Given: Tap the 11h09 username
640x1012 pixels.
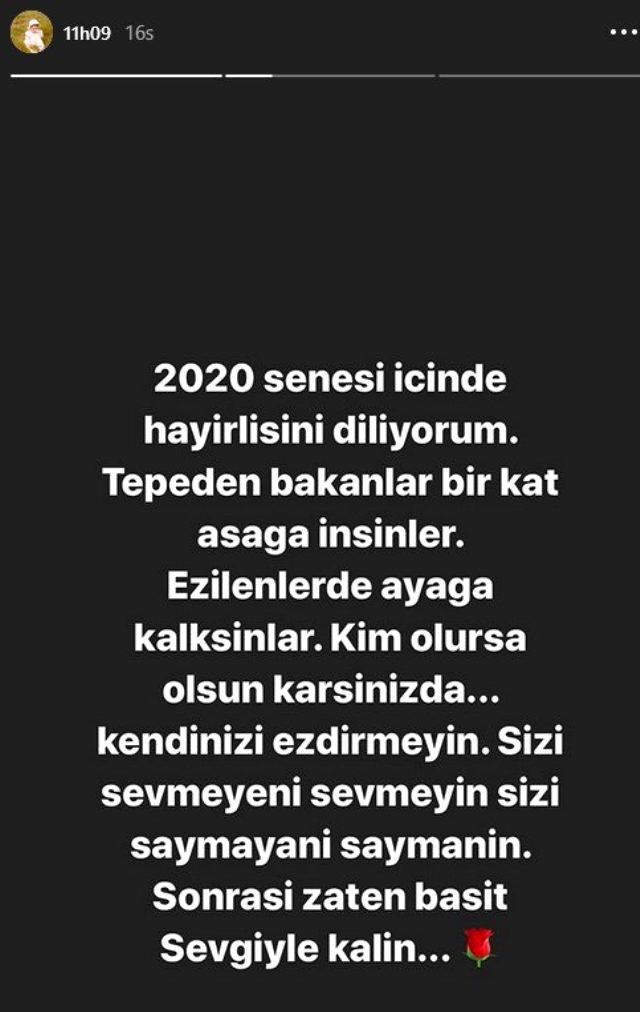Looking at the screenshot, I should 87,33.
